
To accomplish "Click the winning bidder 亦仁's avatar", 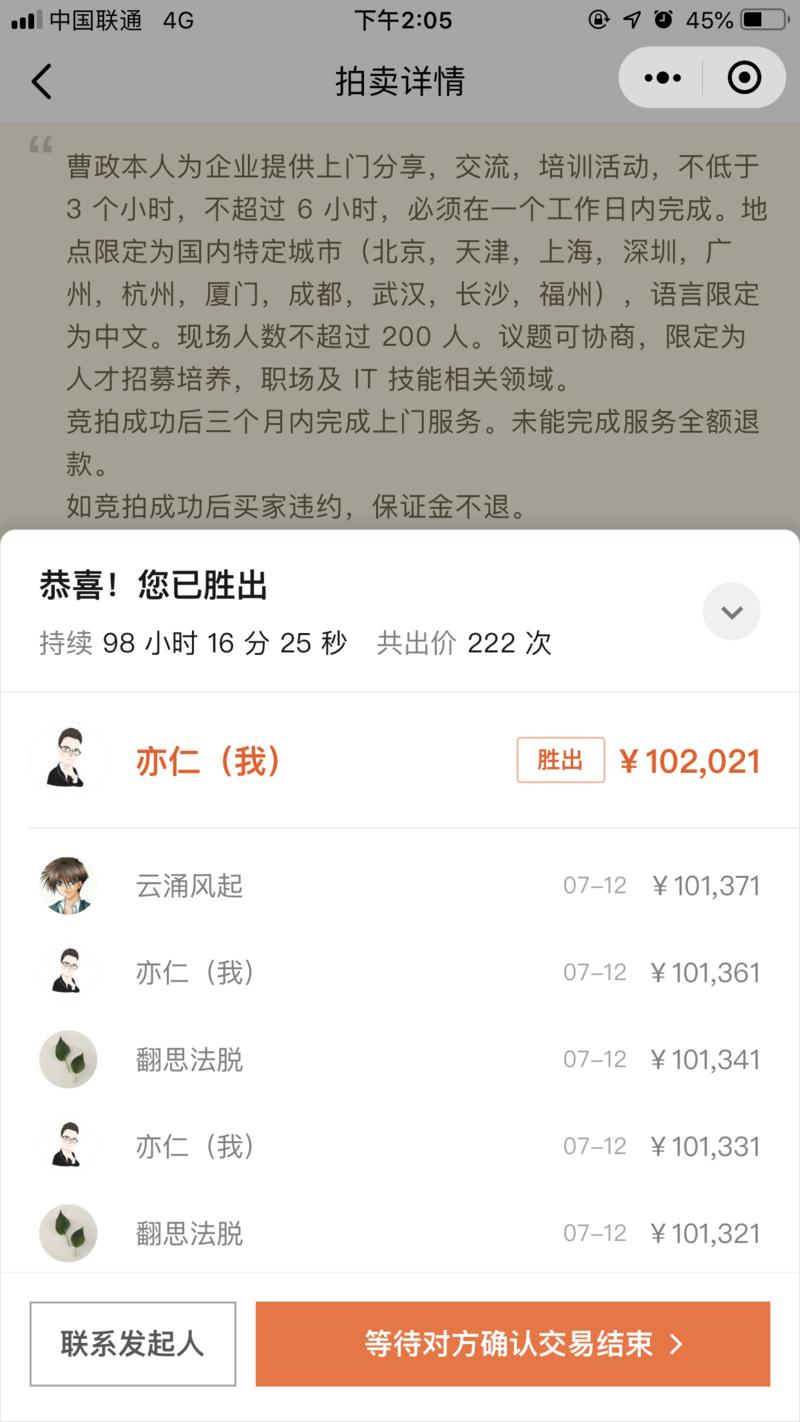I will click(x=67, y=761).
